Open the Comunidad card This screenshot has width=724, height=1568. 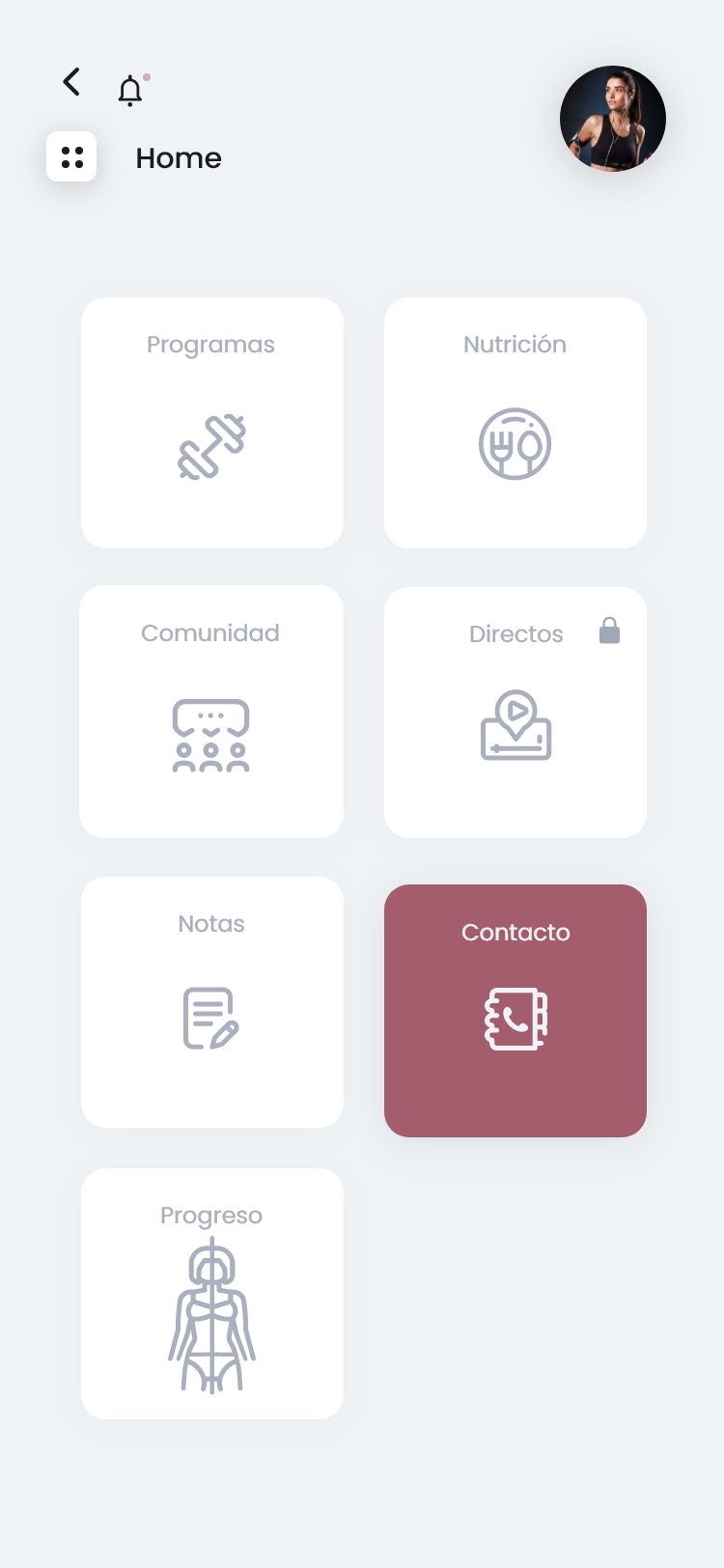coord(211,712)
